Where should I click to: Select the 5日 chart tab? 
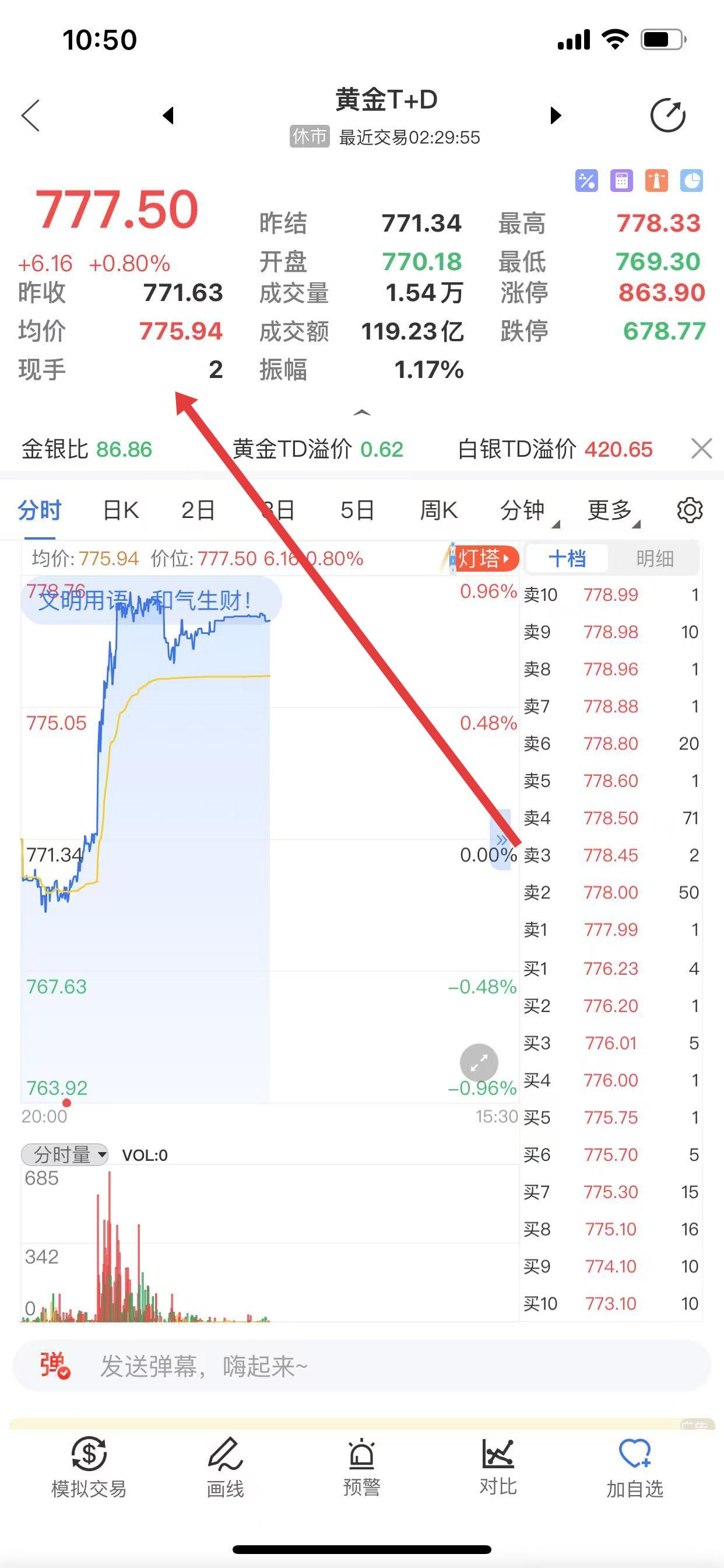(x=357, y=510)
